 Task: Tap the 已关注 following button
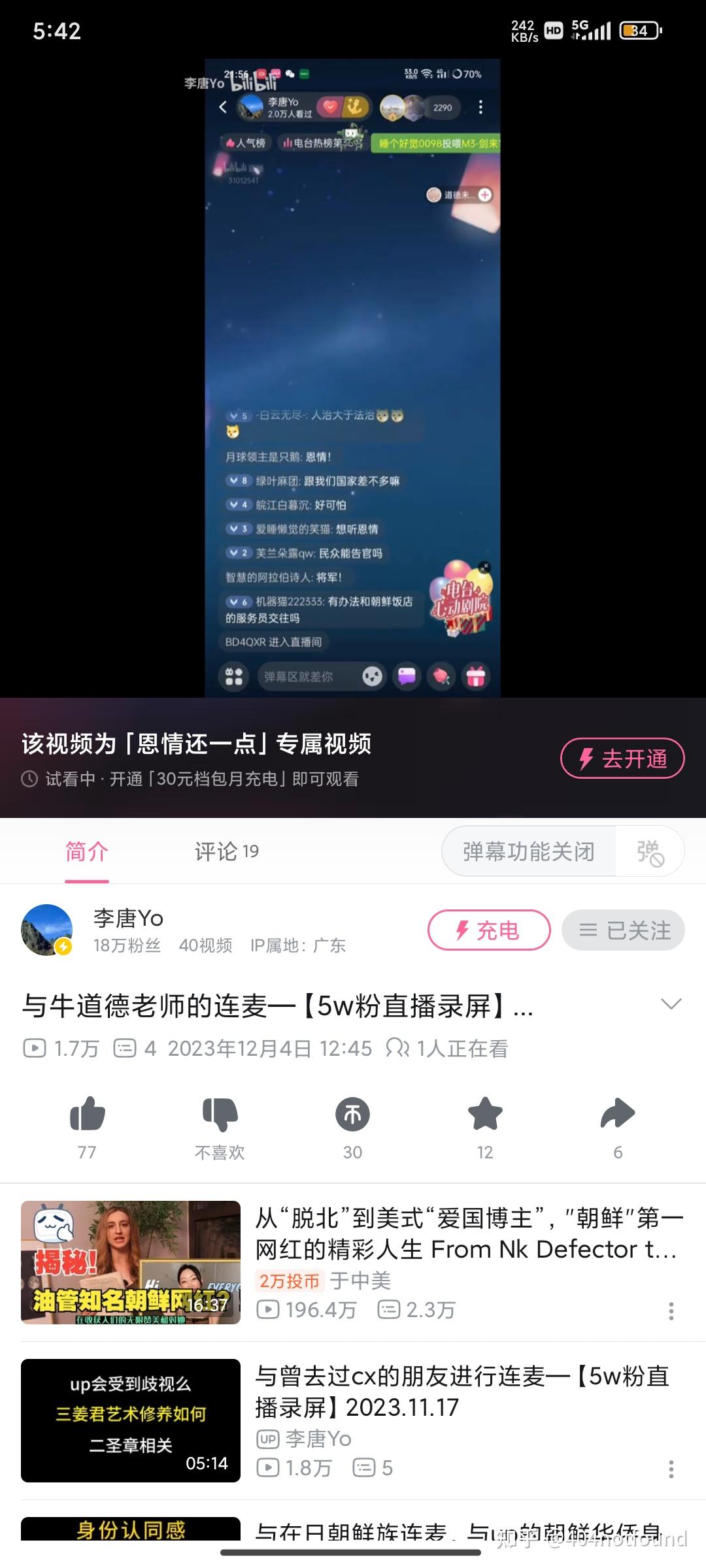pyautogui.click(x=623, y=930)
